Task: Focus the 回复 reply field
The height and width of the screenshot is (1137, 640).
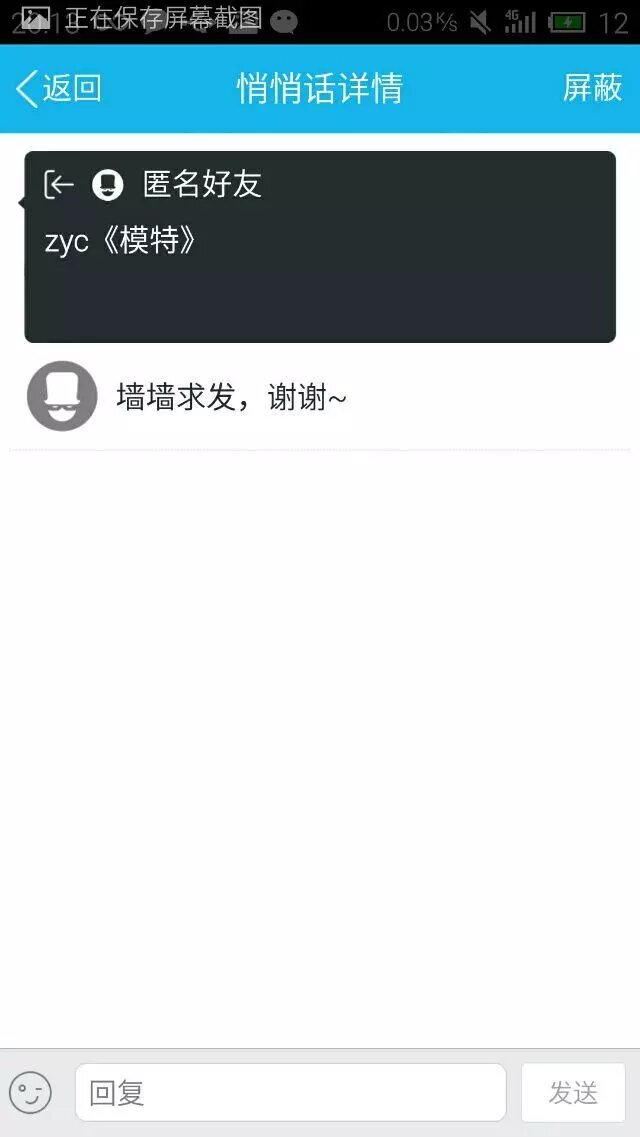Action: point(290,1092)
